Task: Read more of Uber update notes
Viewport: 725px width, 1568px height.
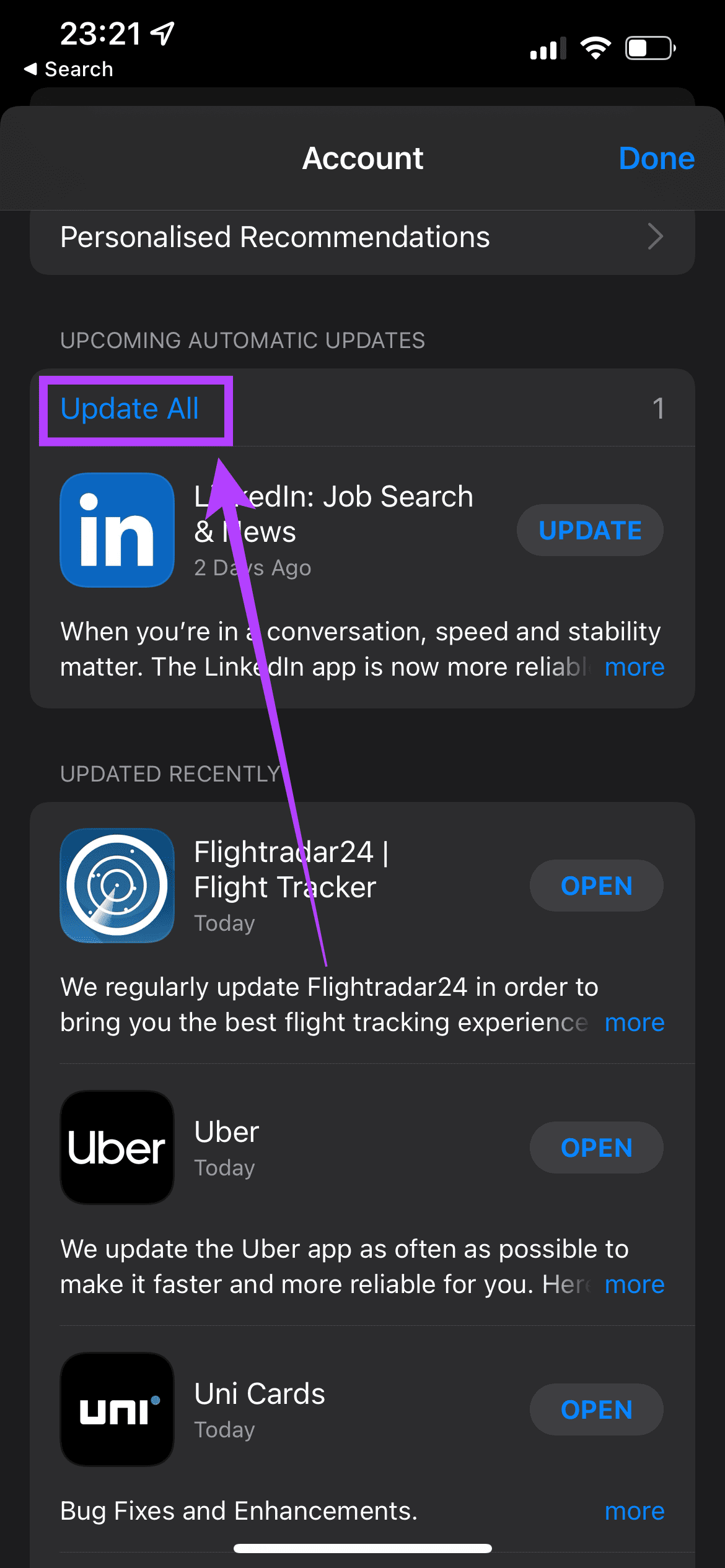Action: click(635, 1284)
